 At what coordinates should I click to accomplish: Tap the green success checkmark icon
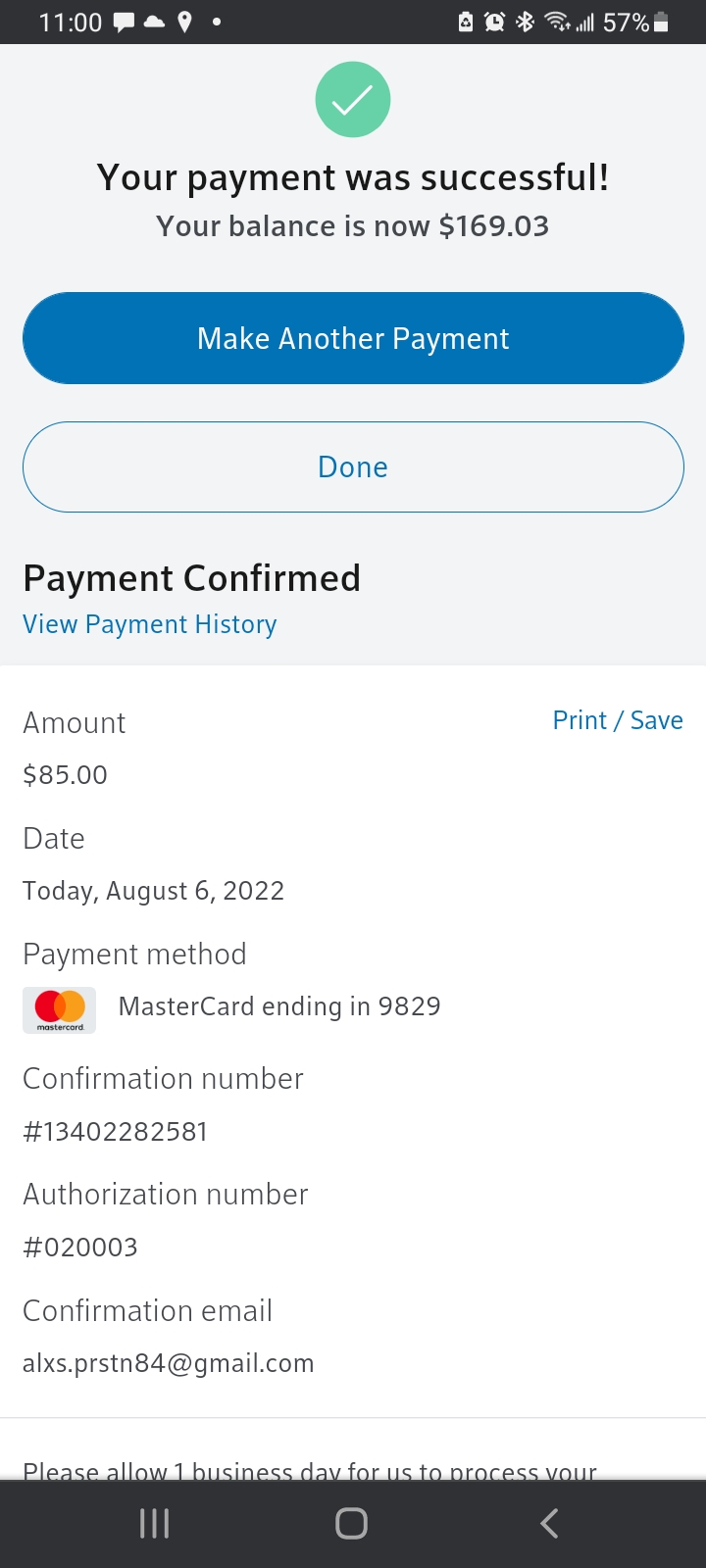(352, 99)
